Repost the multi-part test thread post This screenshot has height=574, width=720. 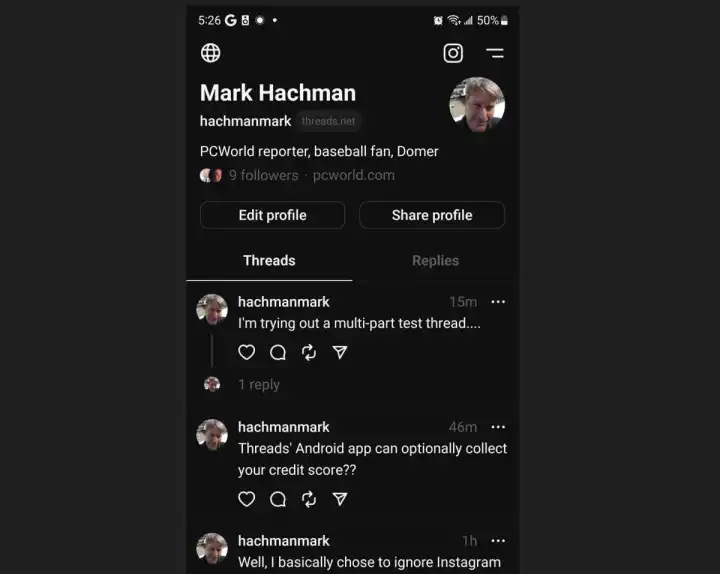click(309, 352)
